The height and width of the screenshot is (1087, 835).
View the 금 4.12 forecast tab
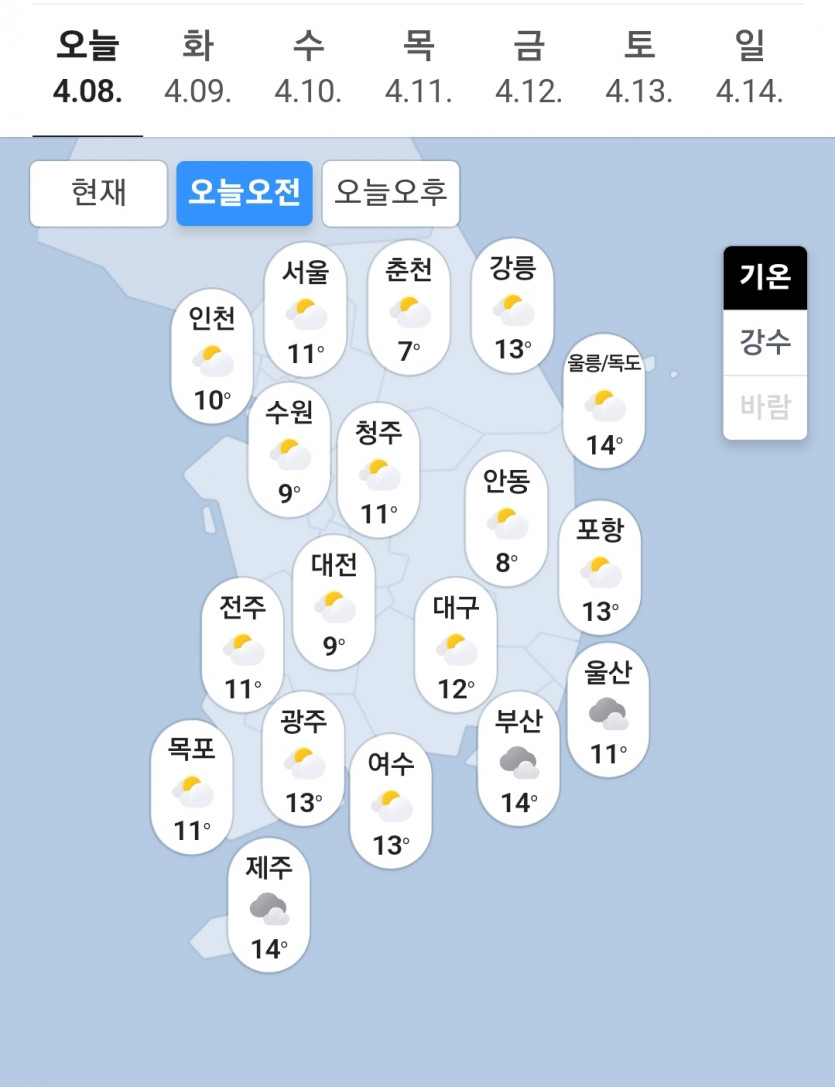click(x=528, y=68)
